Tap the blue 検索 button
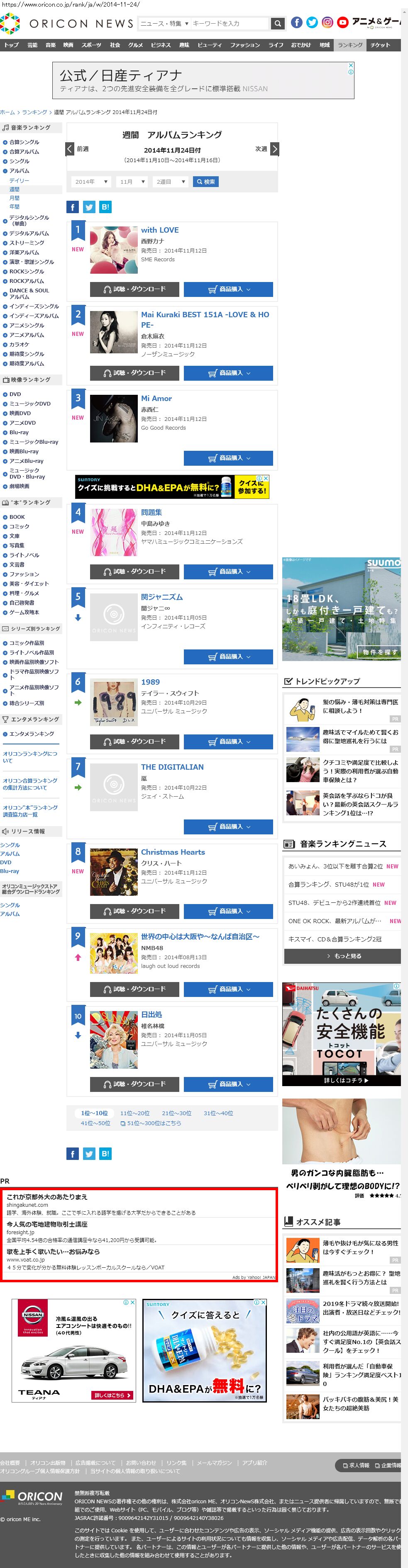Image resolution: width=408 pixels, height=1568 pixels. [205, 182]
